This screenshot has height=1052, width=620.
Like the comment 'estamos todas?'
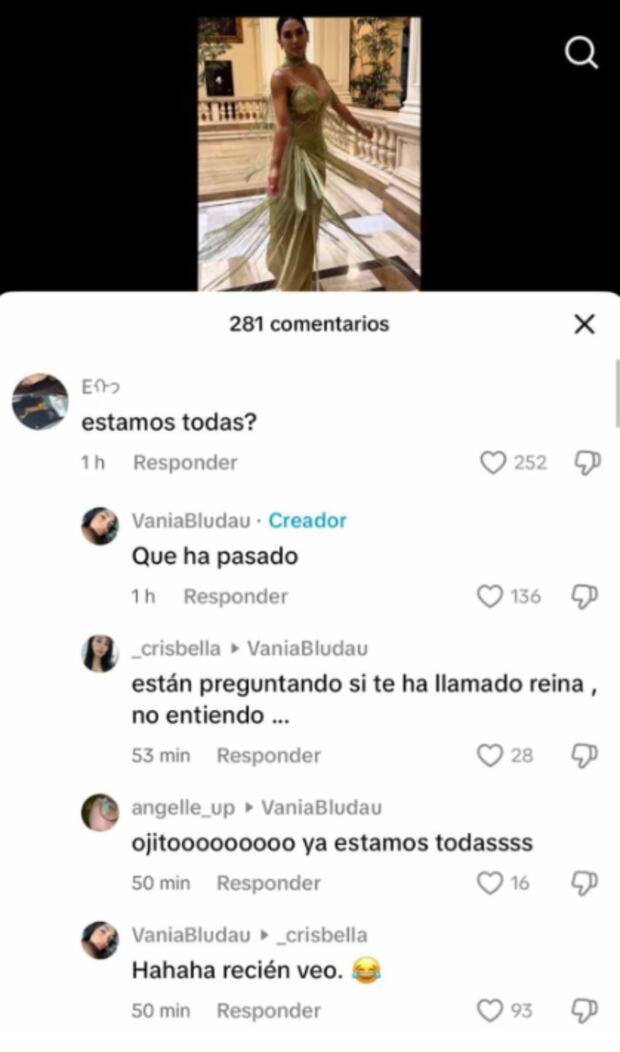pos(493,462)
